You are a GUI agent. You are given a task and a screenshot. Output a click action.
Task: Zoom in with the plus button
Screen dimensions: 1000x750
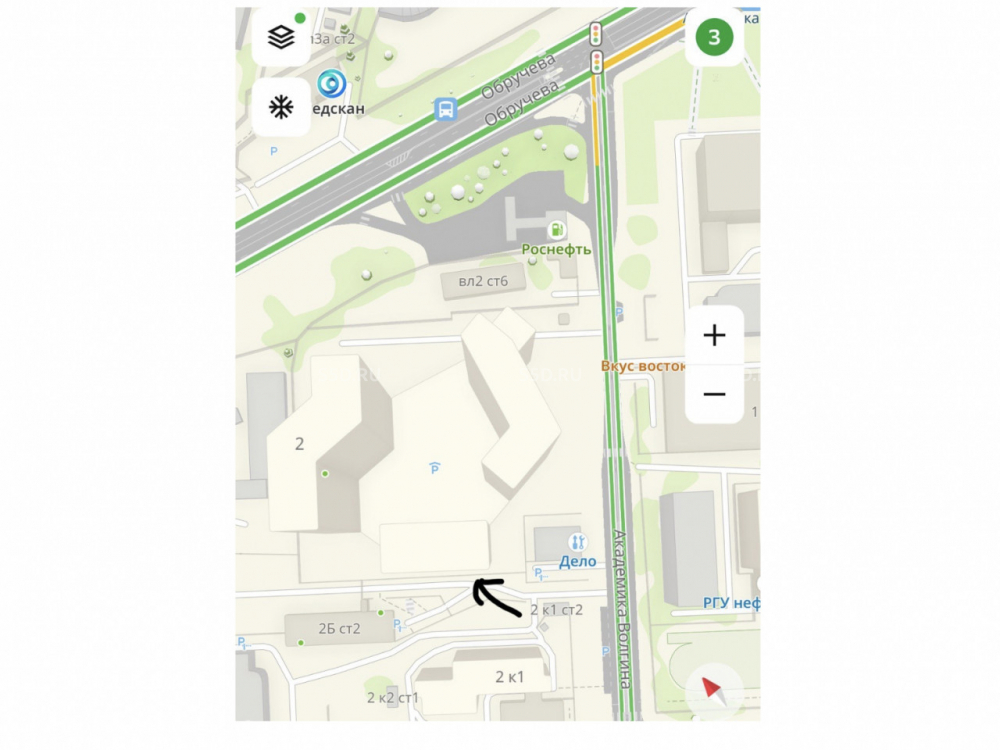pos(714,335)
